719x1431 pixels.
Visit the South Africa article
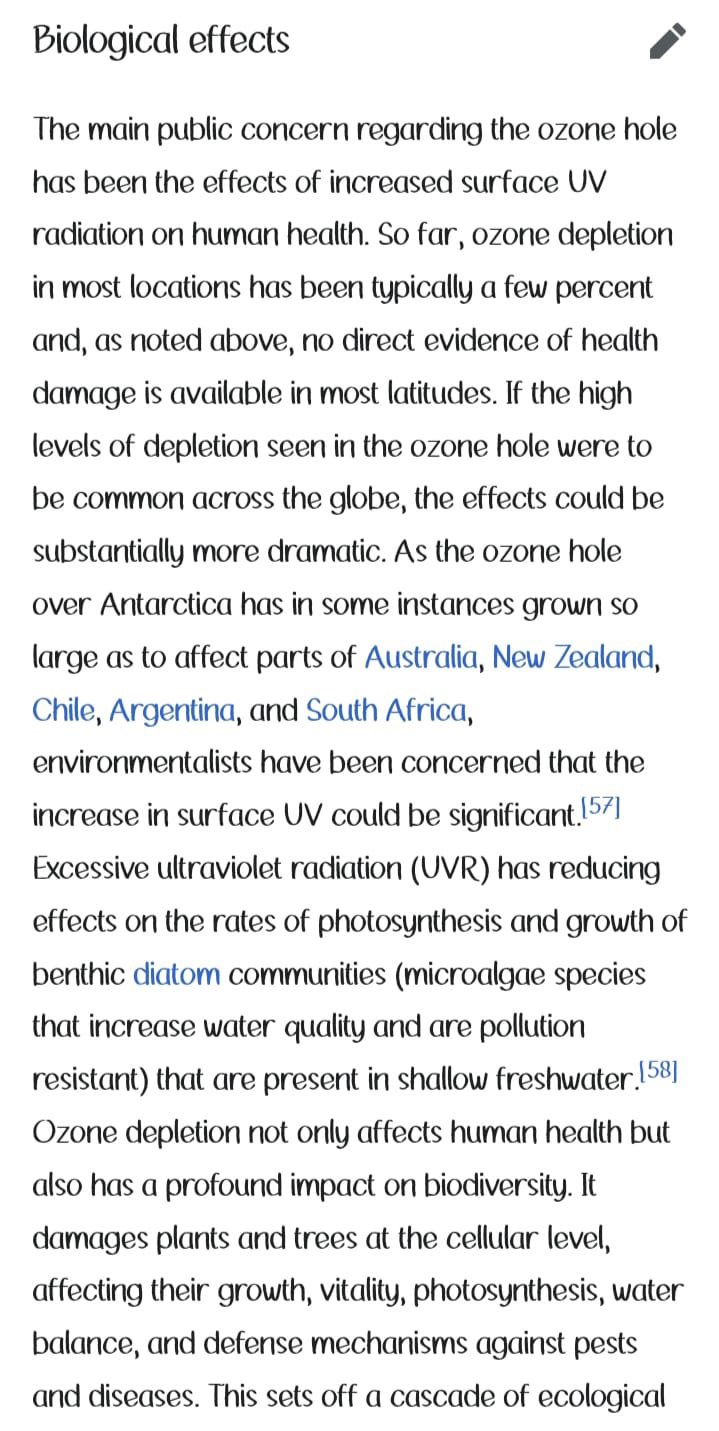coord(386,710)
